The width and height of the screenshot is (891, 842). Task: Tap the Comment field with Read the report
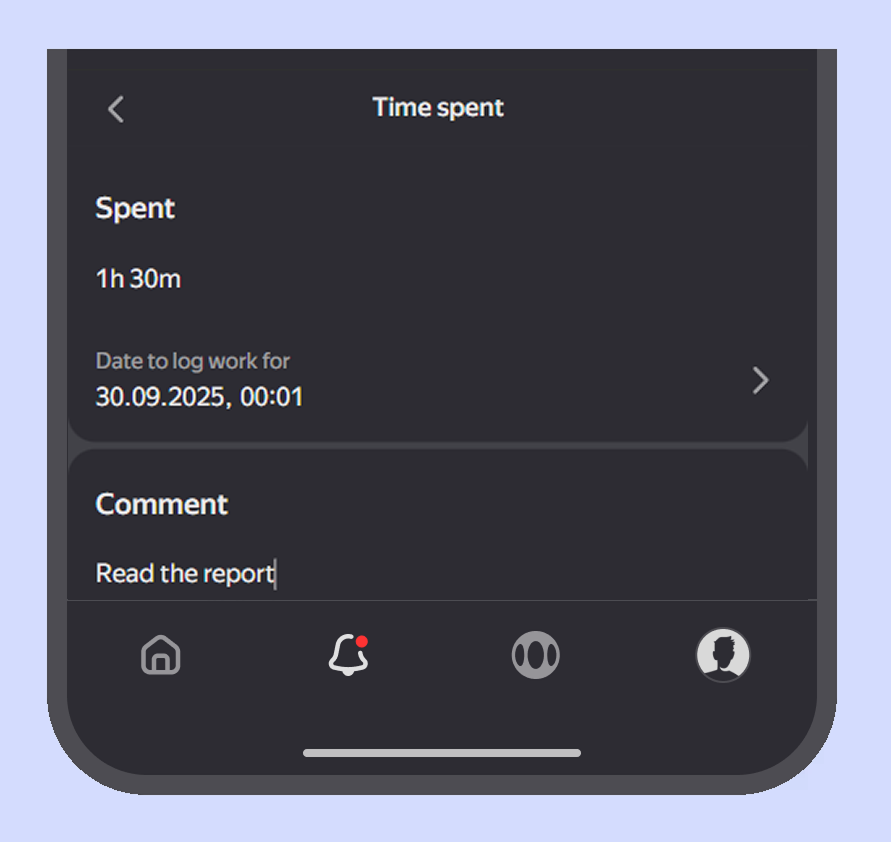pyautogui.click(x=186, y=574)
